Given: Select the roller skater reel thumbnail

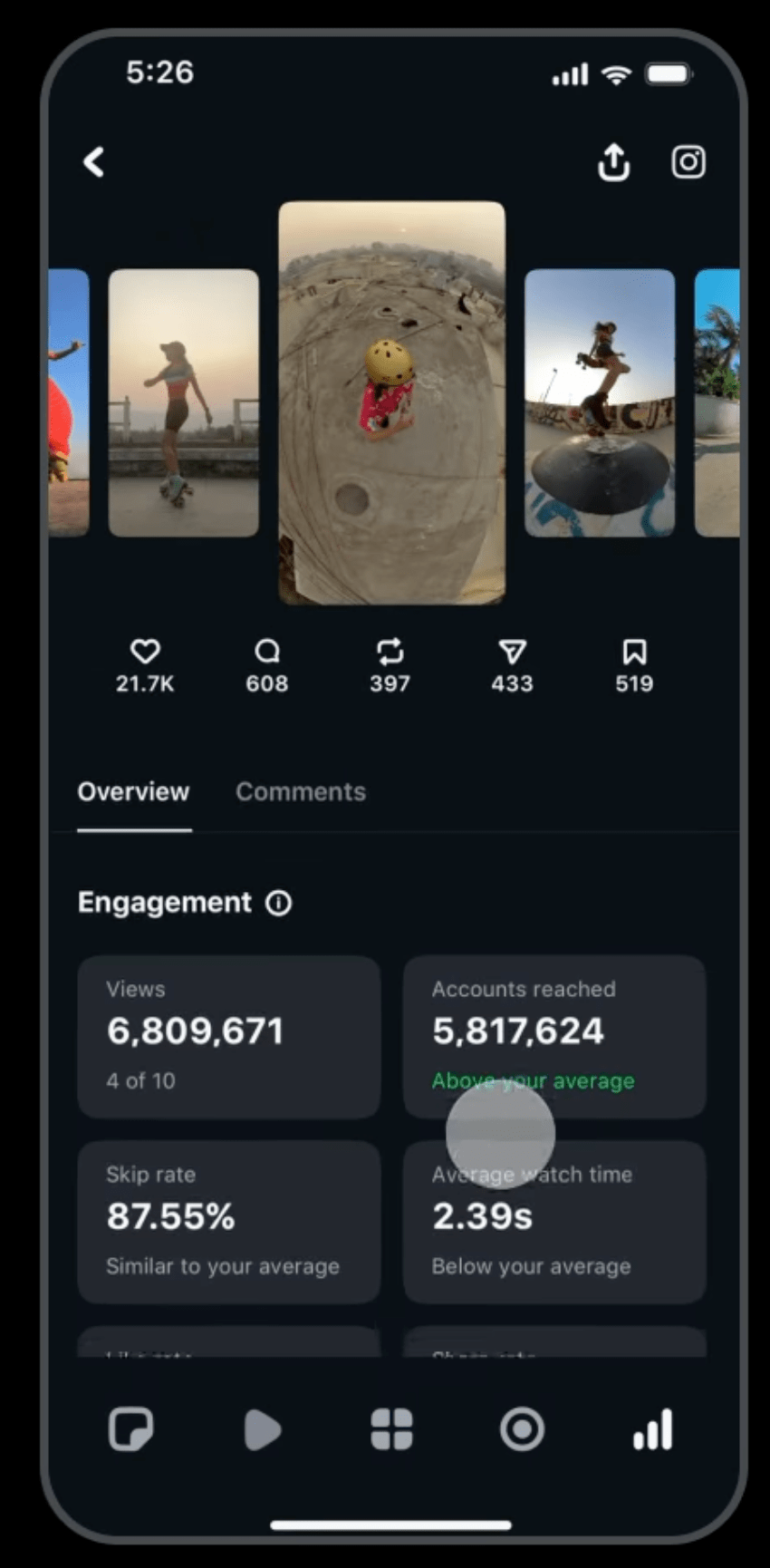Looking at the screenshot, I should (x=183, y=402).
